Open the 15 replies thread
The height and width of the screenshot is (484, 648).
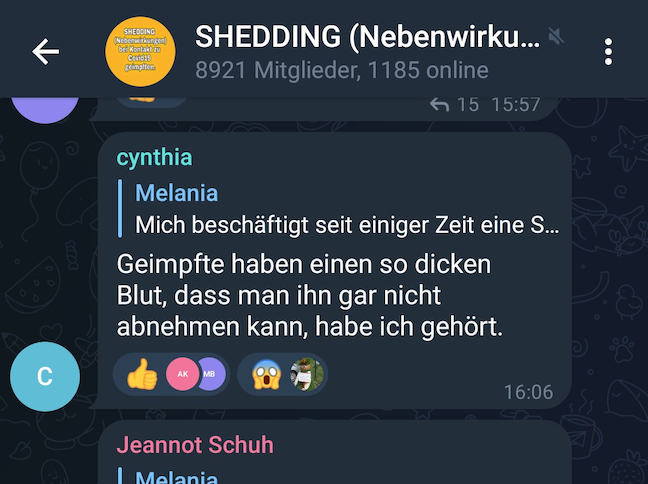coord(455,104)
